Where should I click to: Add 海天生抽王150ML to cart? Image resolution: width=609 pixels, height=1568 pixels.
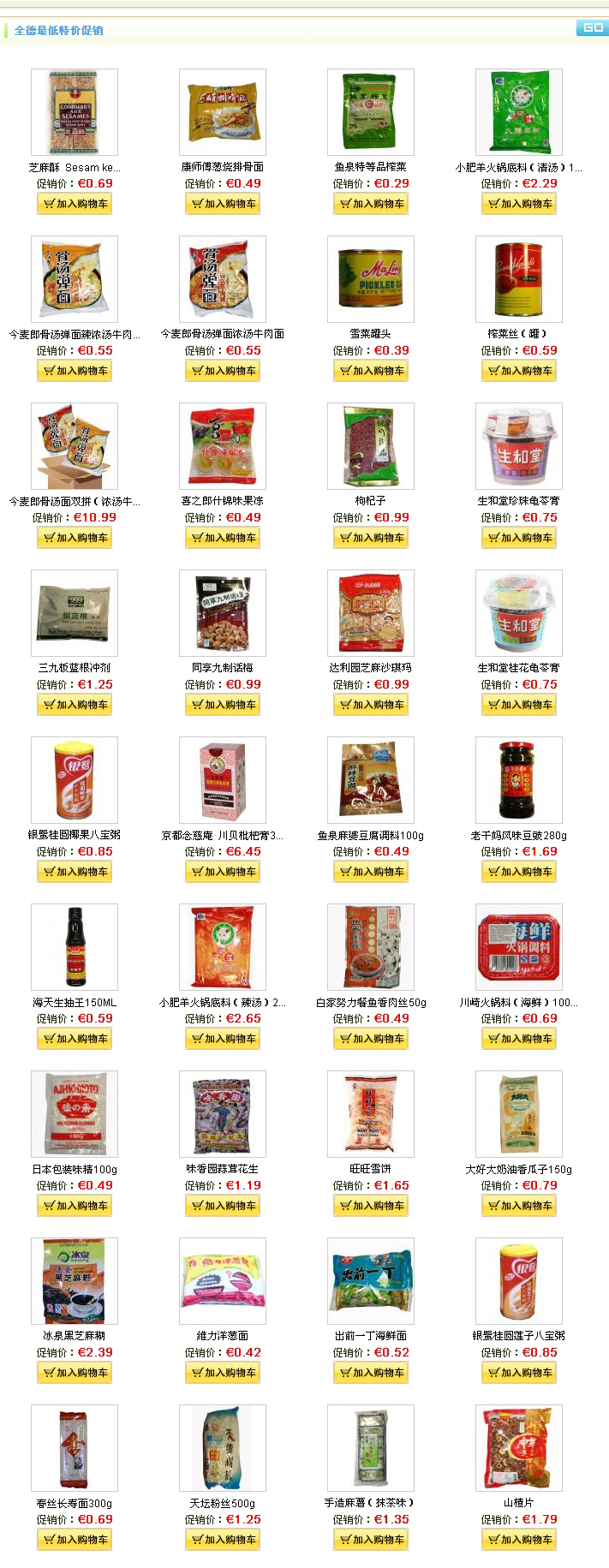[x=75, y=1039]
